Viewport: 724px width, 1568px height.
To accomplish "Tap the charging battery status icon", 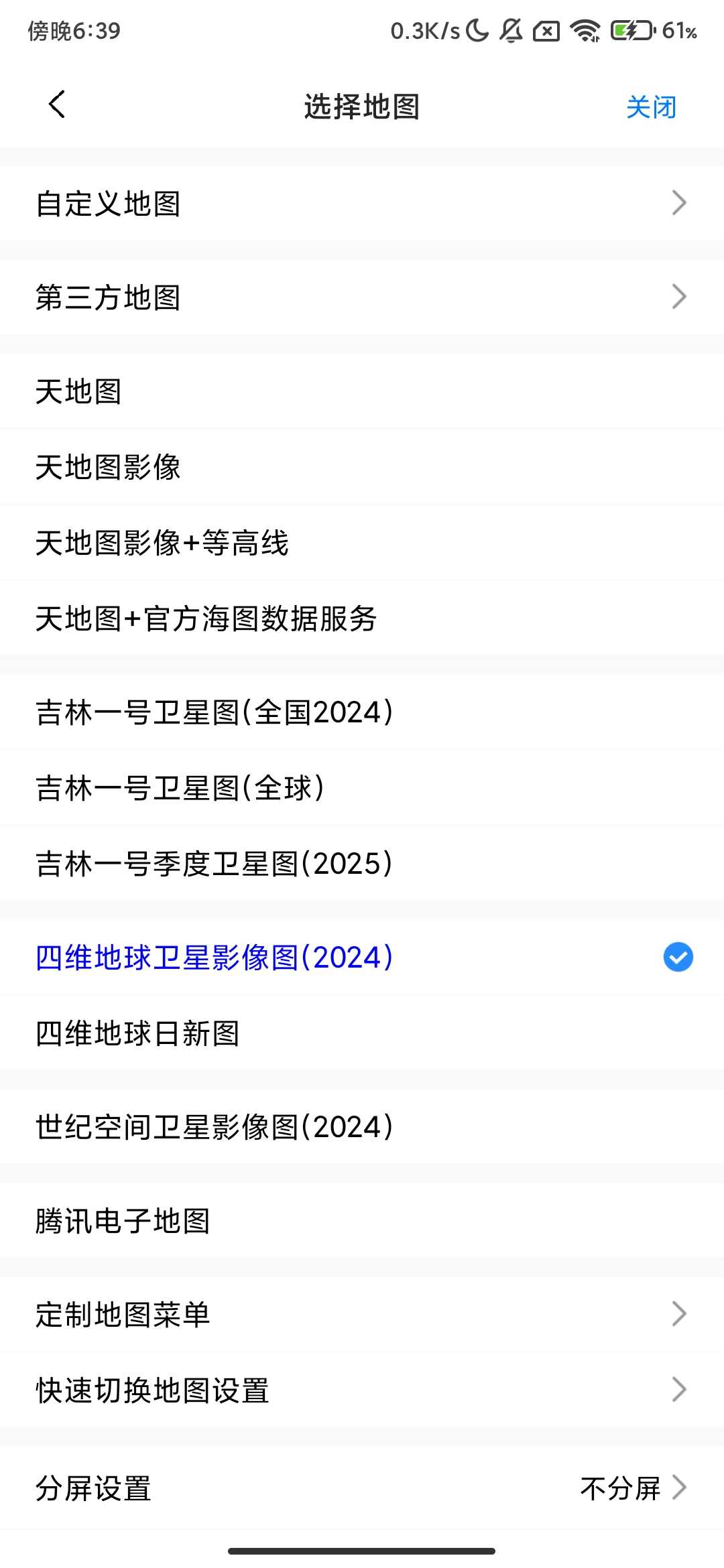I will coord(630,30).
